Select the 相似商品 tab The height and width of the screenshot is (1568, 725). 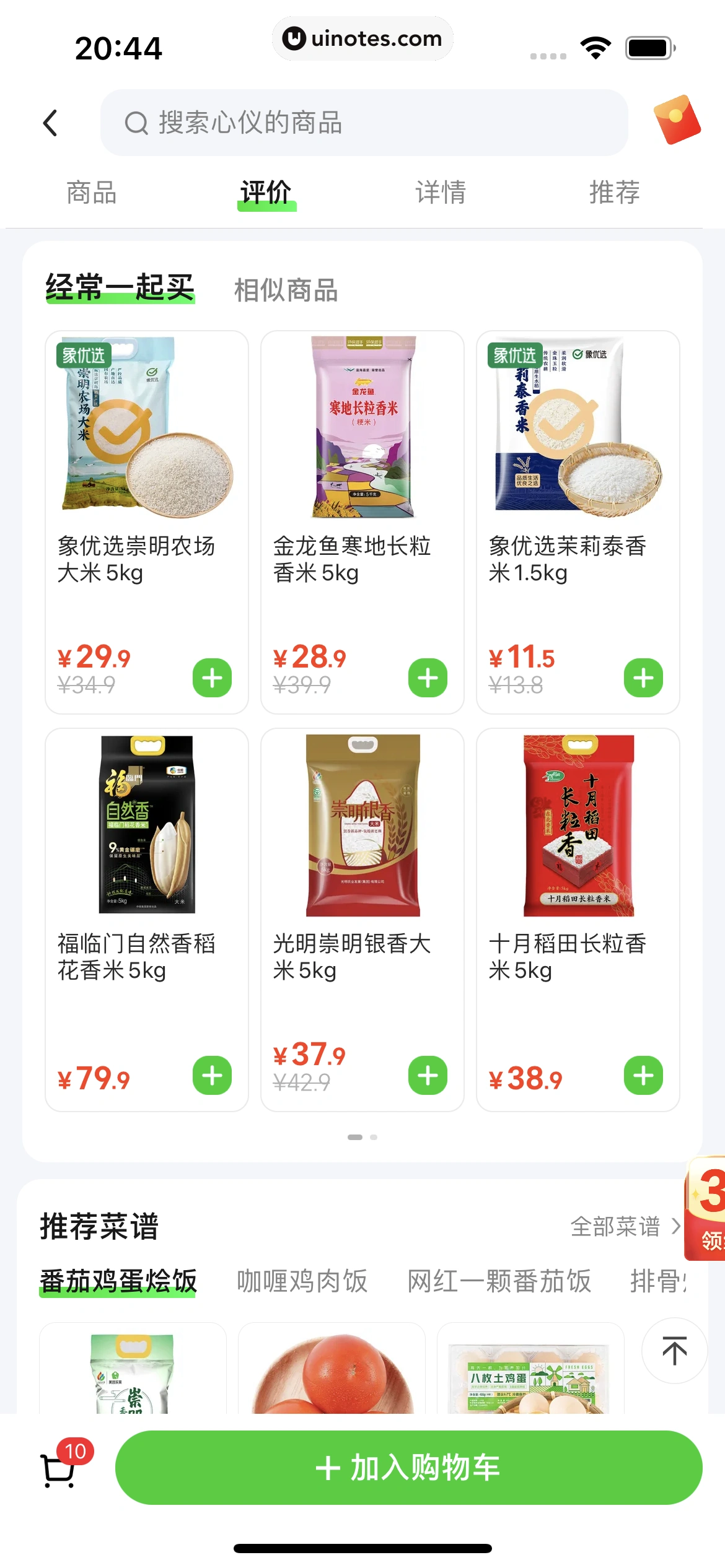click(285, 291)
